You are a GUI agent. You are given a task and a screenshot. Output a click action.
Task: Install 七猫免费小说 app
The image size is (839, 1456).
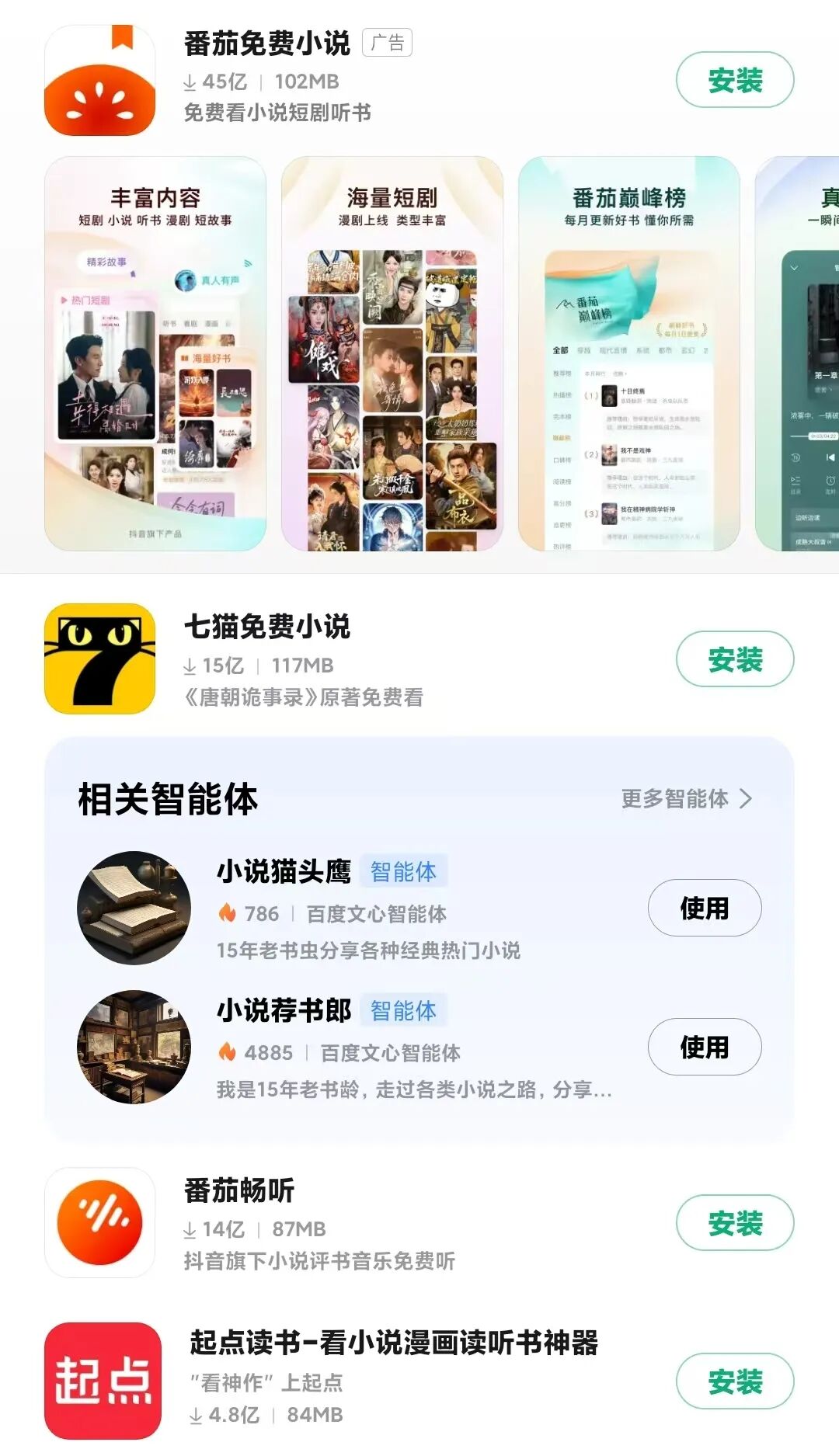click(x=734, y=660)
